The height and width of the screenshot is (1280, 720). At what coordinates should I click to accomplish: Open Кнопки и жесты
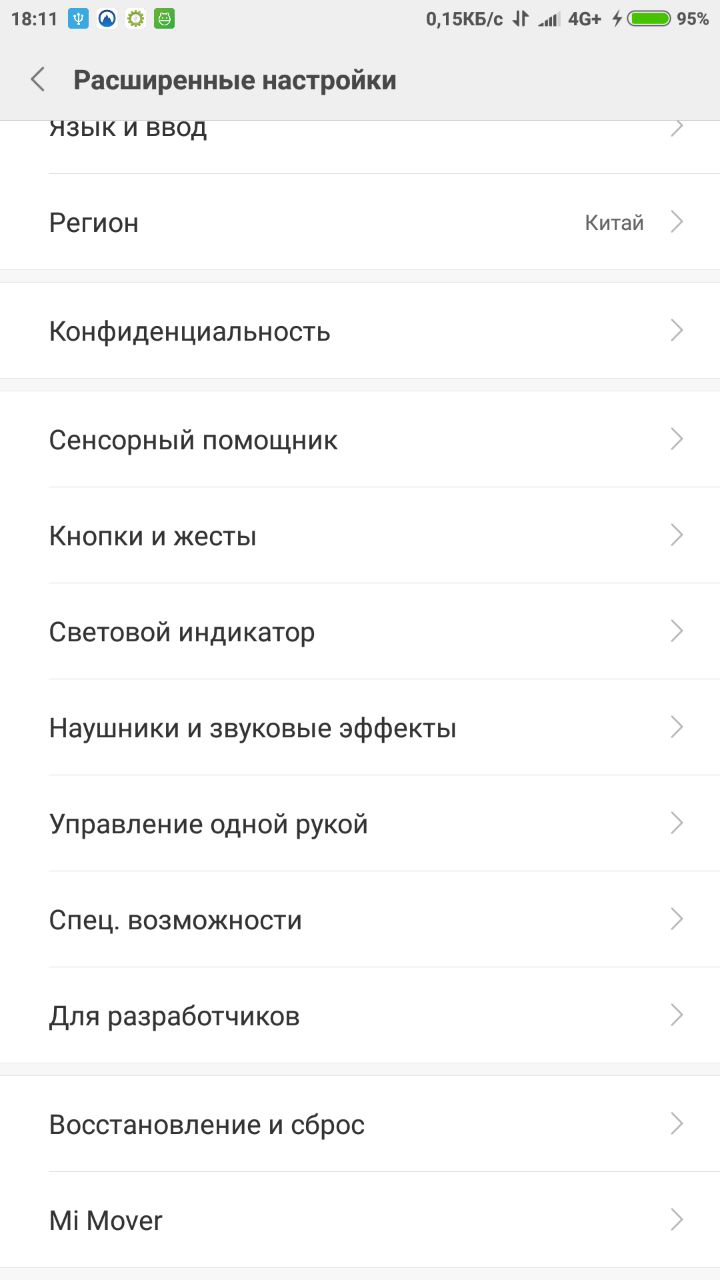point(360,536)
